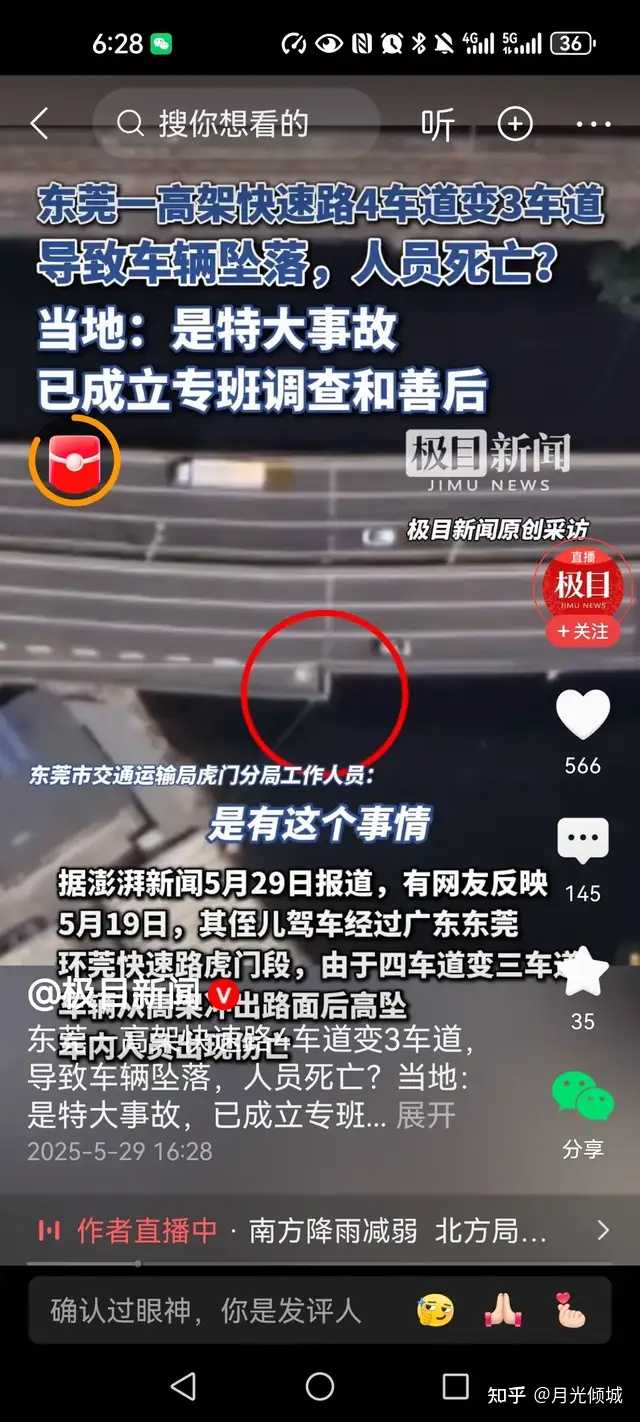Expand the caption with 展开

tap(426, 1115)
